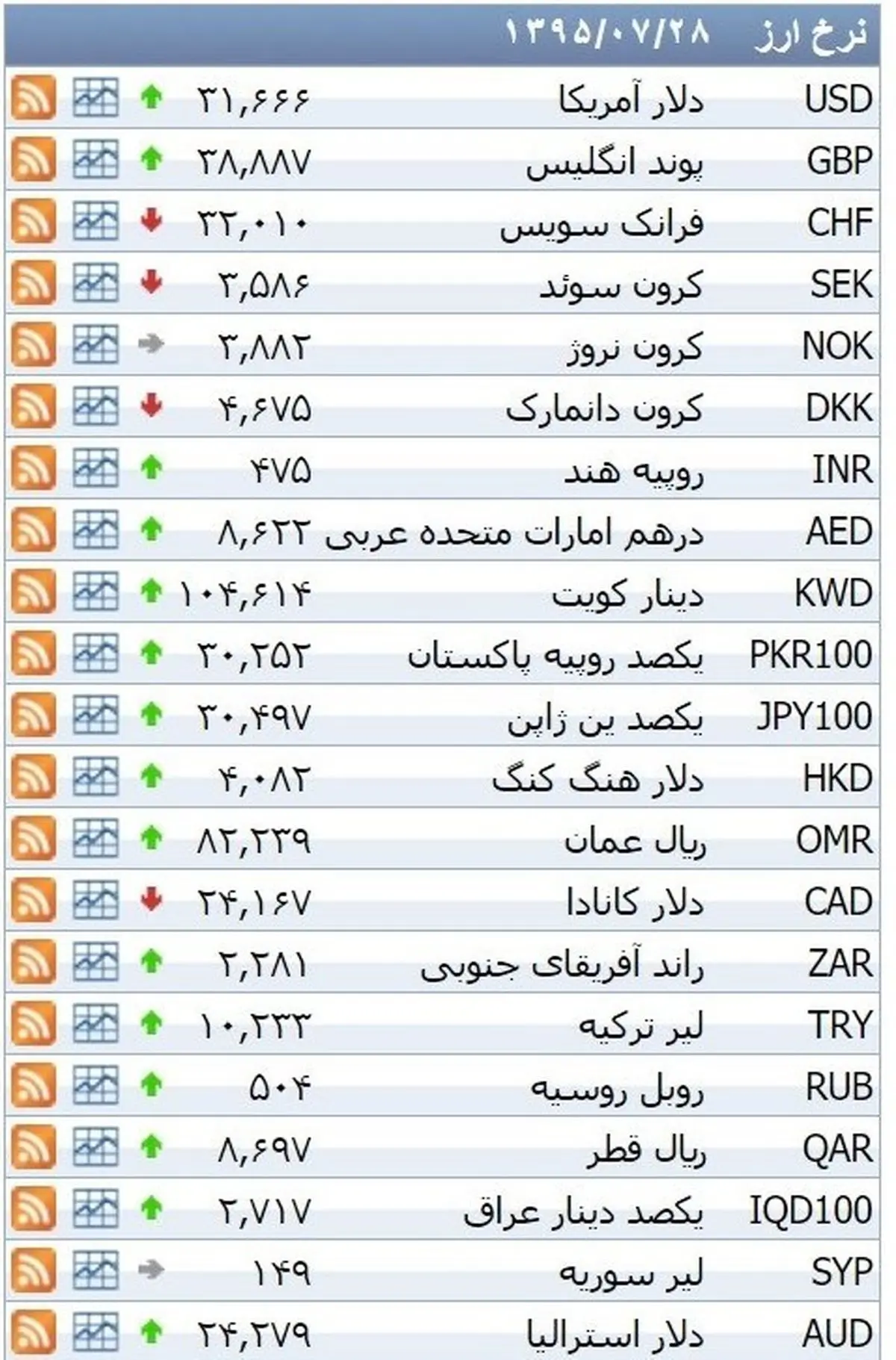Open the INR RSS feed

coord(34,468)
